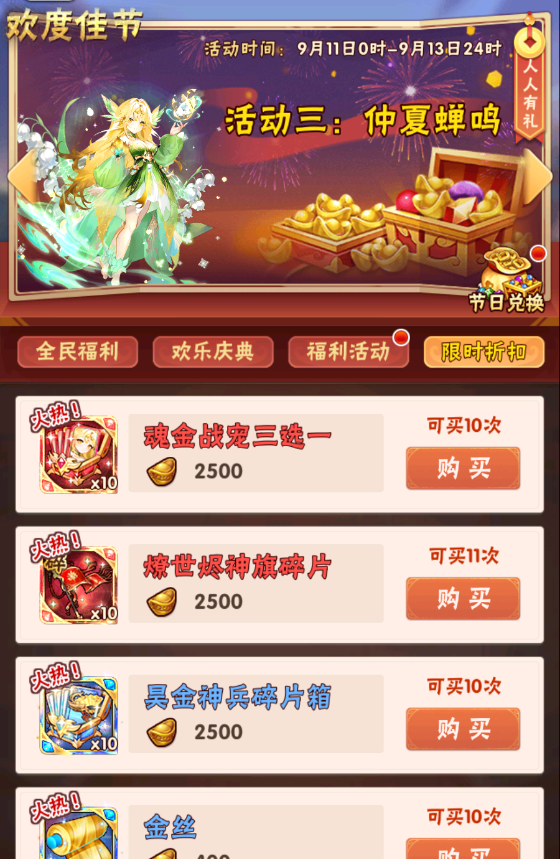Open the 金丝 item icon
The height and width of the screenshot is (859, 560).
point(78,833)
